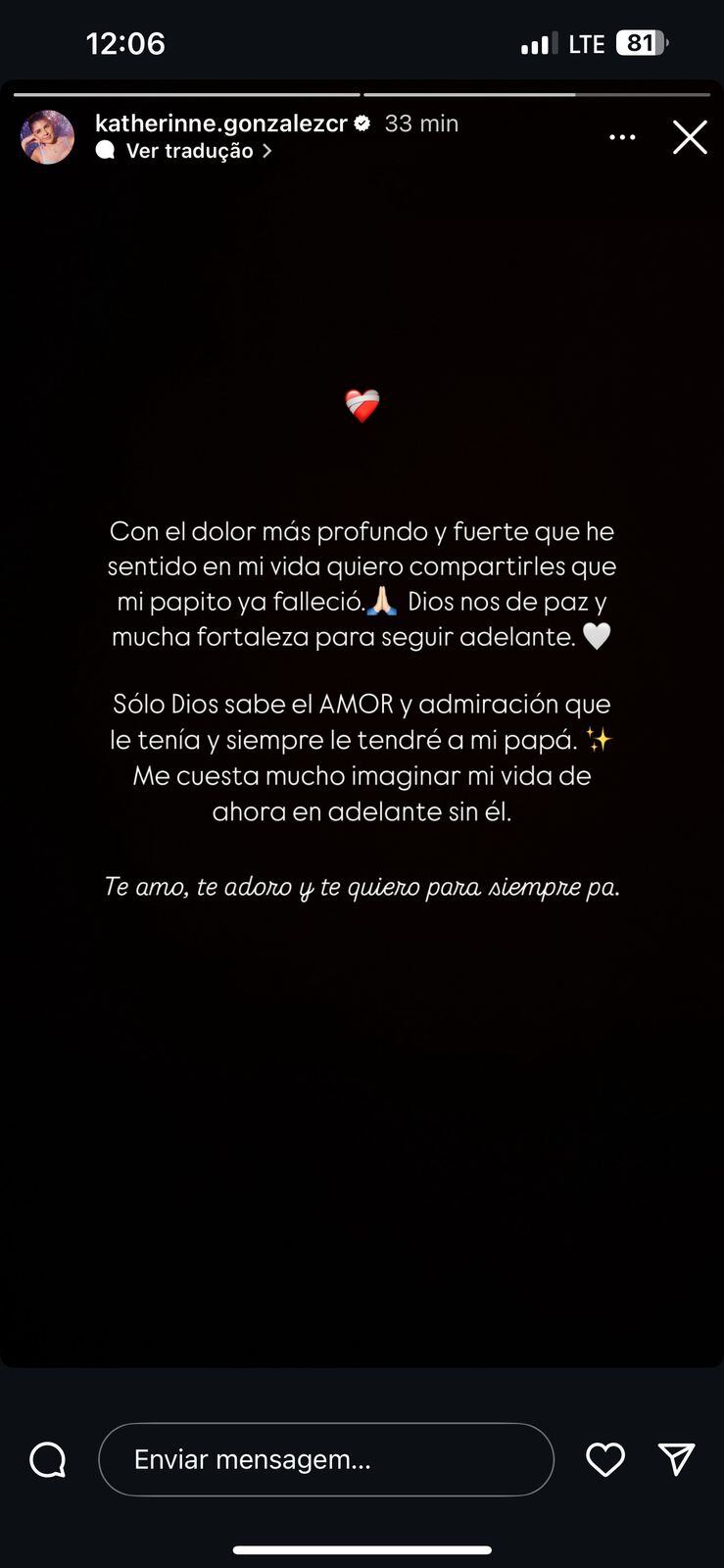Close the story viewer
The image size is (724, 1568).
tap(690, 138)
